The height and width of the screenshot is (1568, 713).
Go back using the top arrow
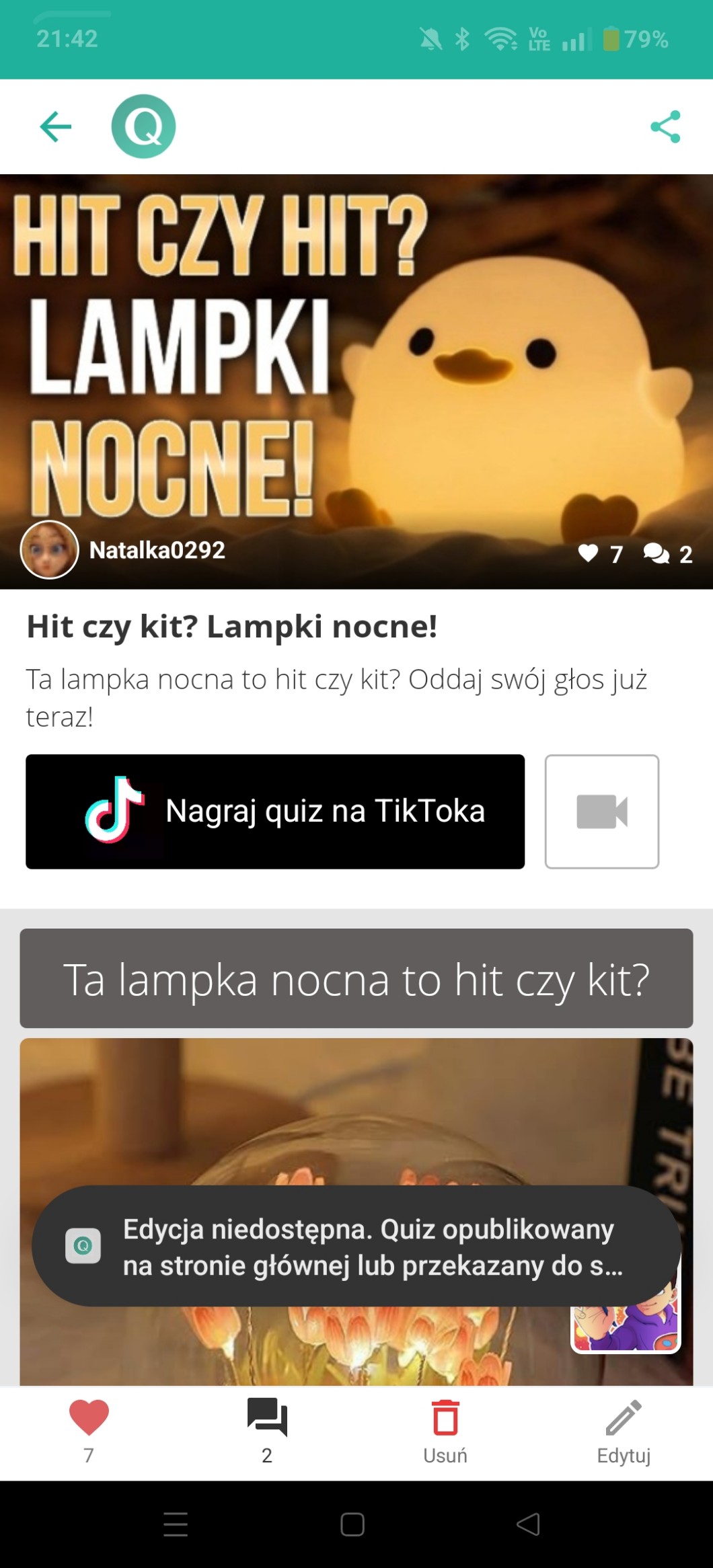pyautogui.click(x=56, y=126)
